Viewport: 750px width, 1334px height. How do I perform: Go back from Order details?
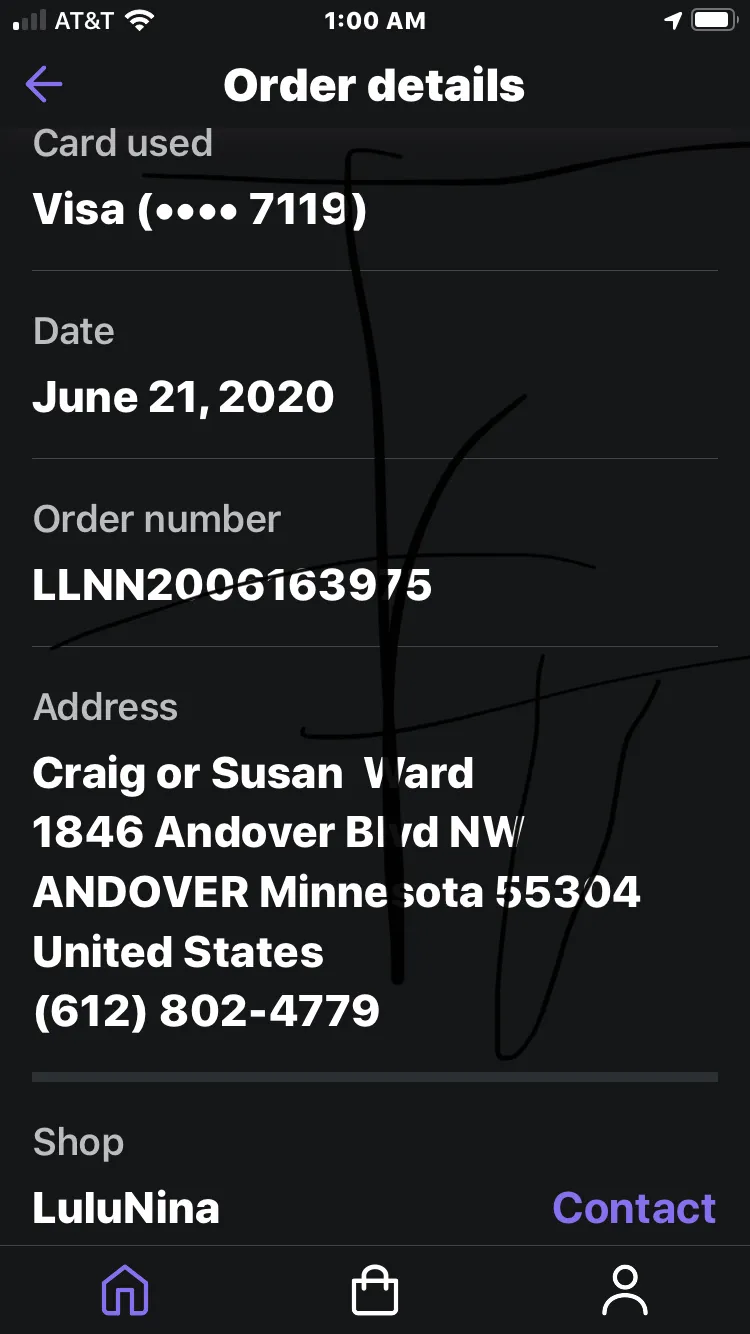pyautogui.click(x=44, y=85)
